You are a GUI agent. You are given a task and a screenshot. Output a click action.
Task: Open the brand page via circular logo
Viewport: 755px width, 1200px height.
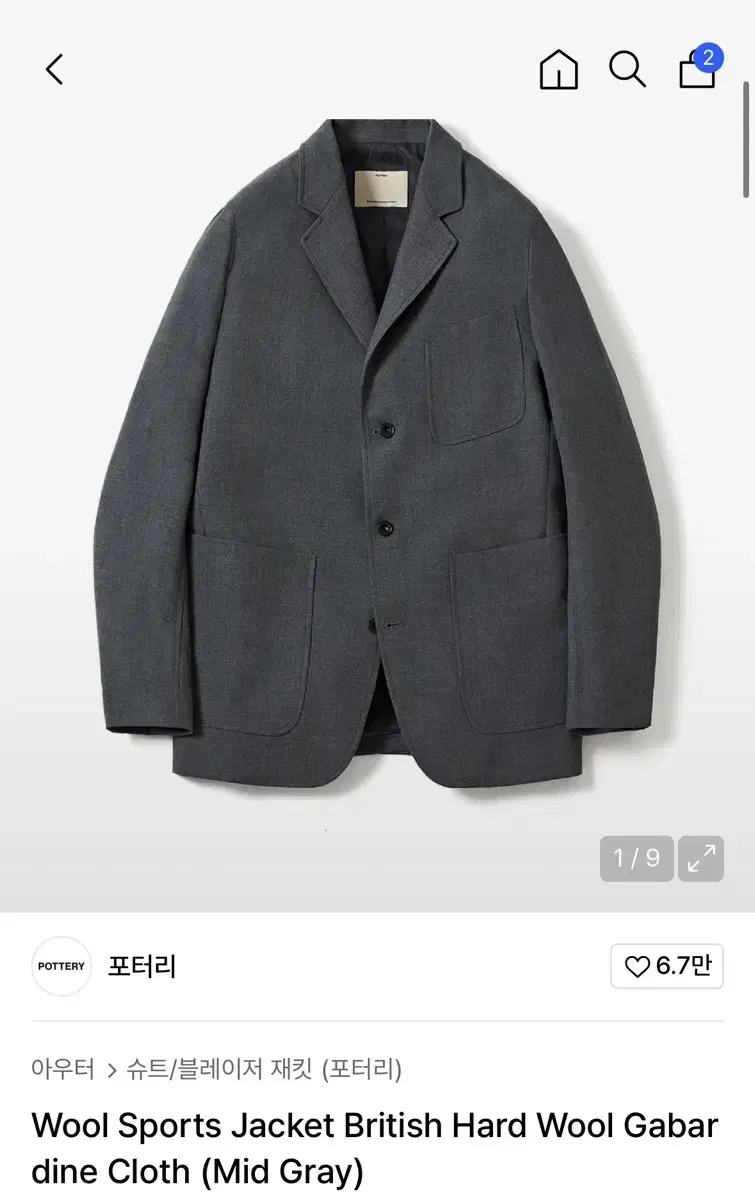(61, 966)
